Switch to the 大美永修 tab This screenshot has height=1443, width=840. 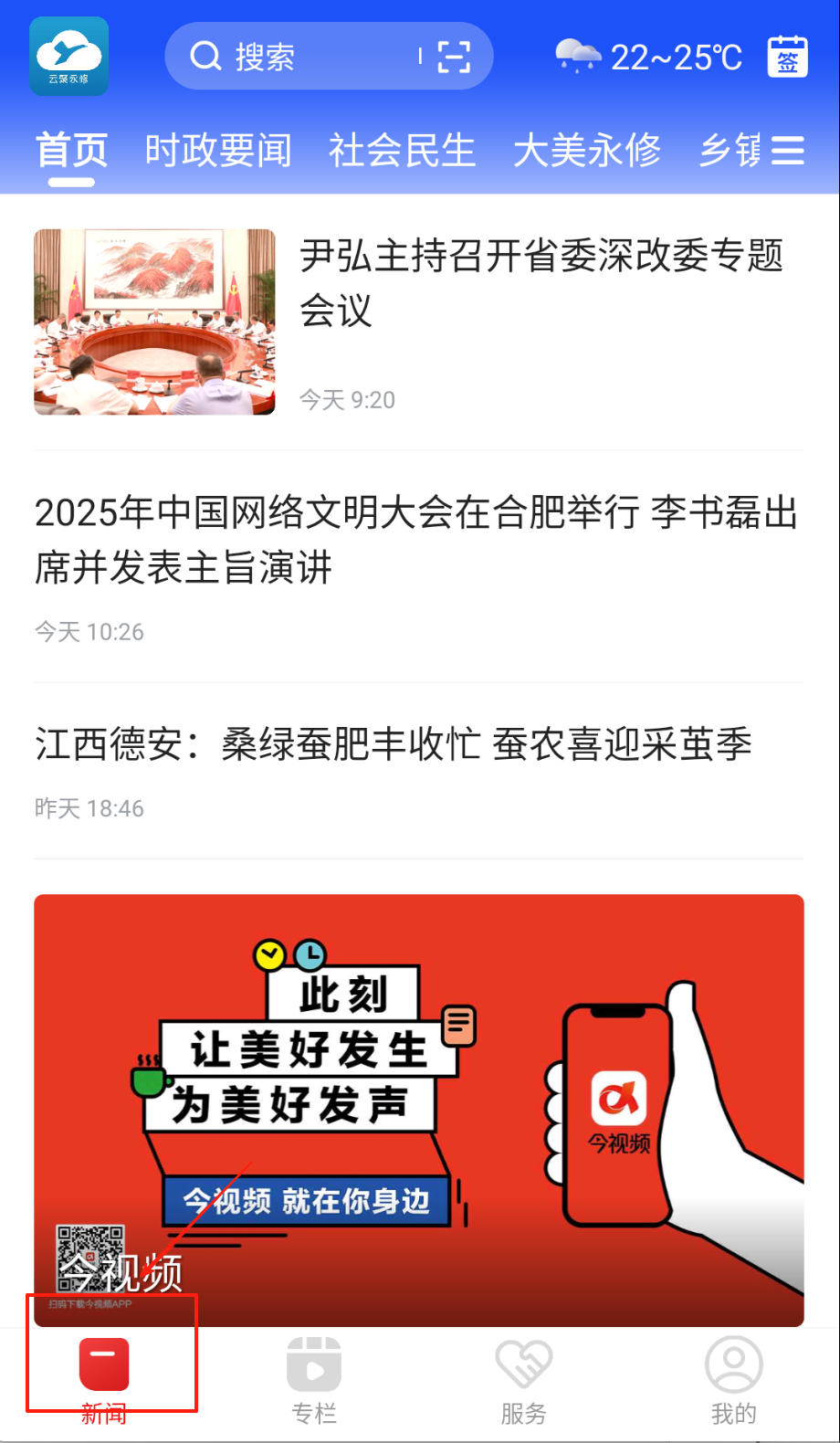pos(586,151)
